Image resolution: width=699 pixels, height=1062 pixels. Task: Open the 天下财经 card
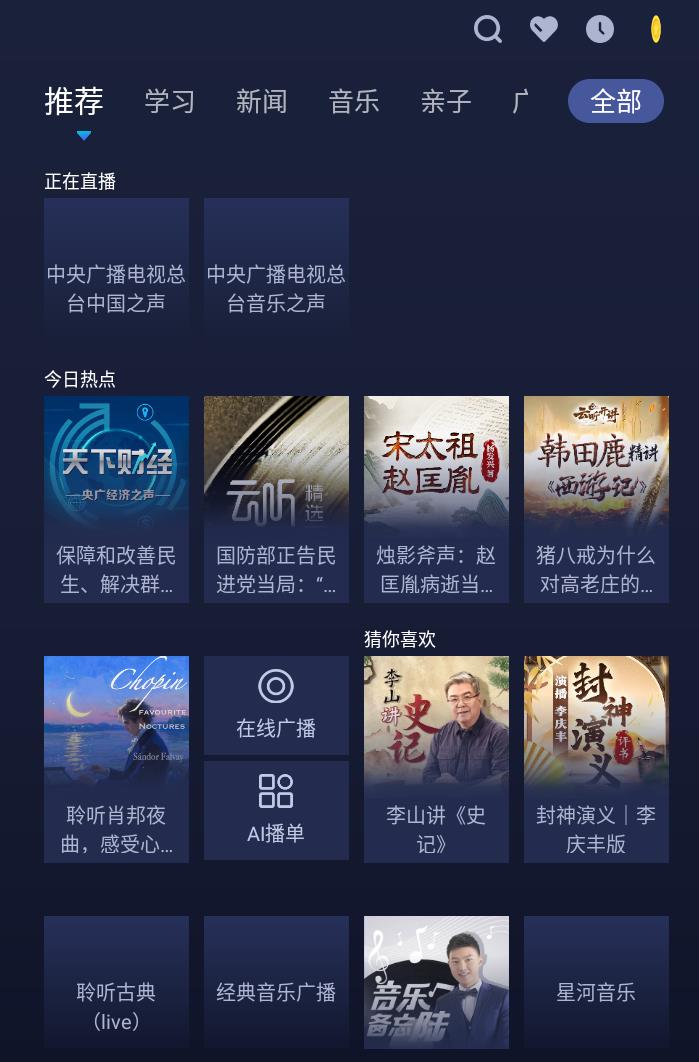[x=116, y=499]
